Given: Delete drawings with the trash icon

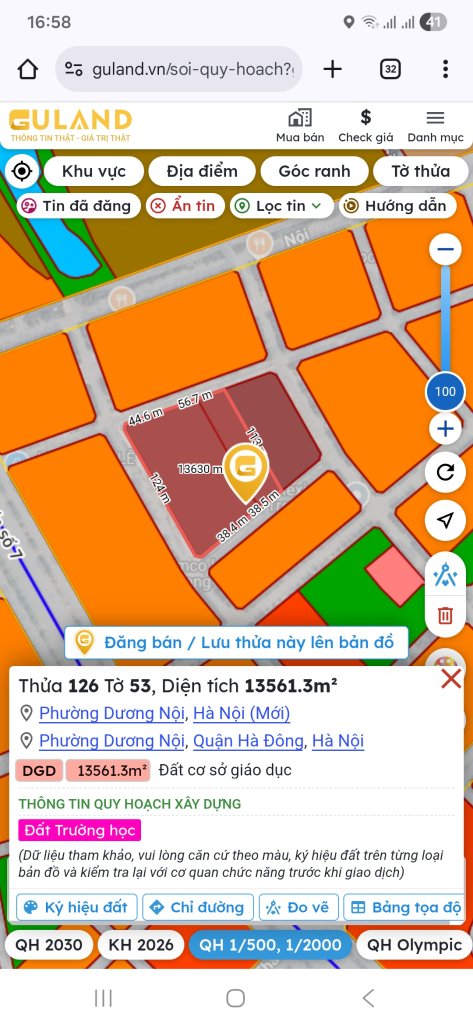Looking at the screenshot, I should [446, 615].
